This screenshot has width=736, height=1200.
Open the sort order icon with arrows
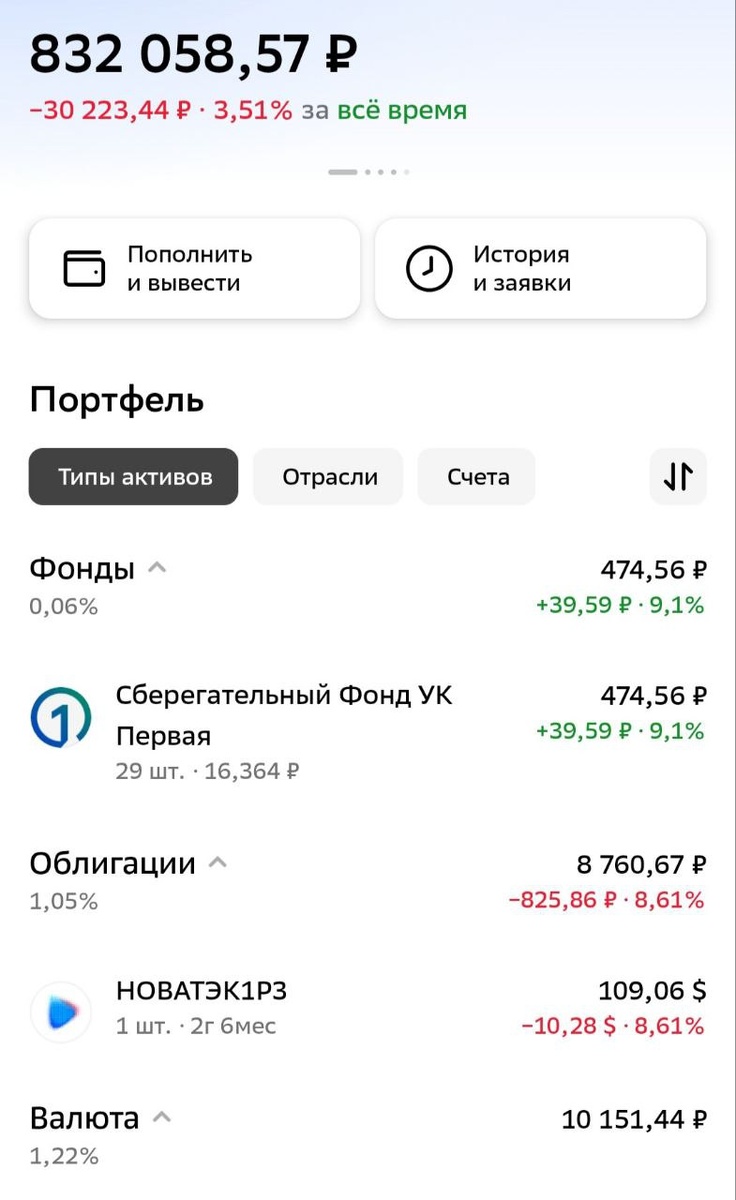click(678, 477)
